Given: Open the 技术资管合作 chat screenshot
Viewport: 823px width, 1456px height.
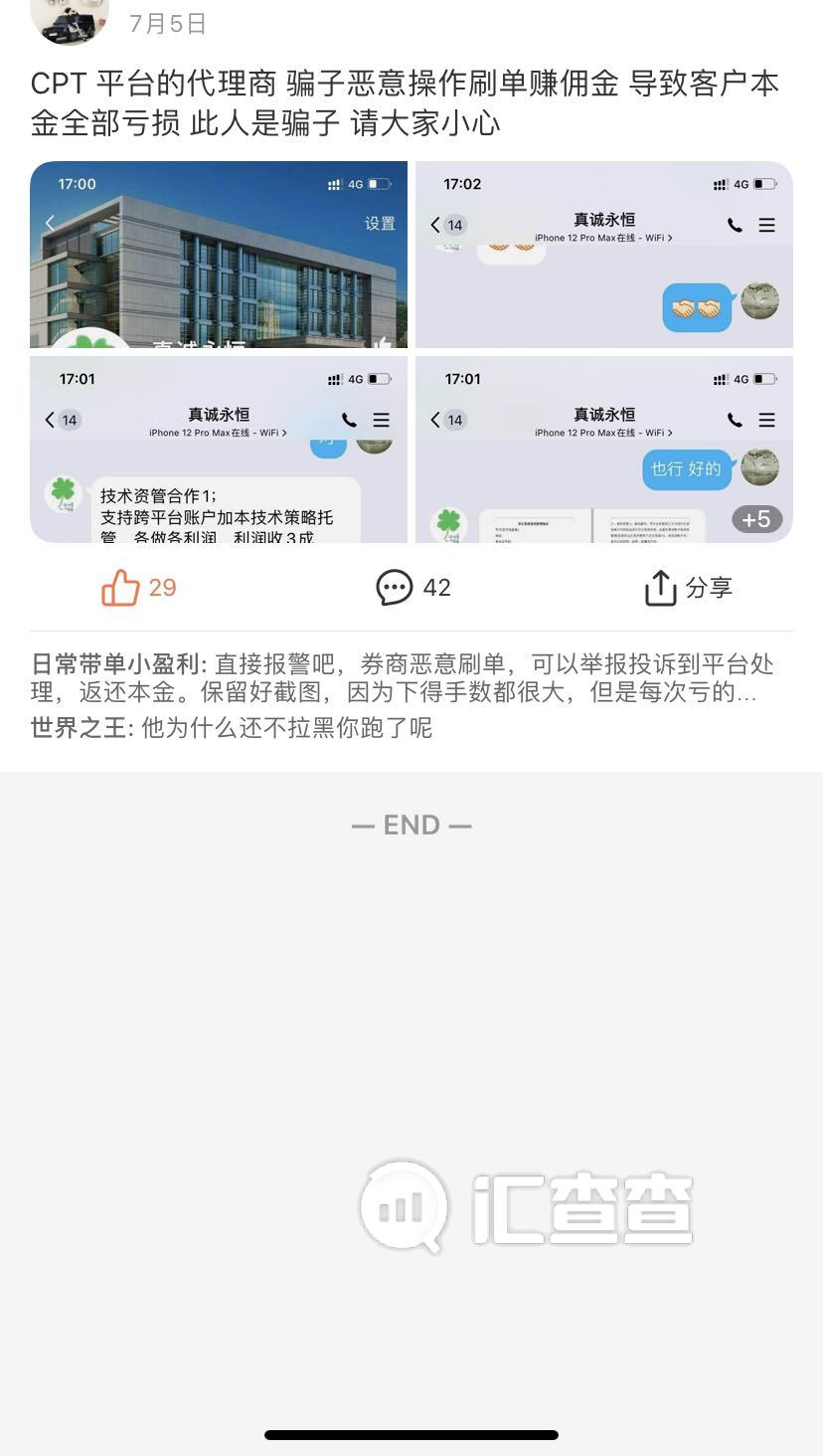Looking at the screenshot, I should coord(219,450).
